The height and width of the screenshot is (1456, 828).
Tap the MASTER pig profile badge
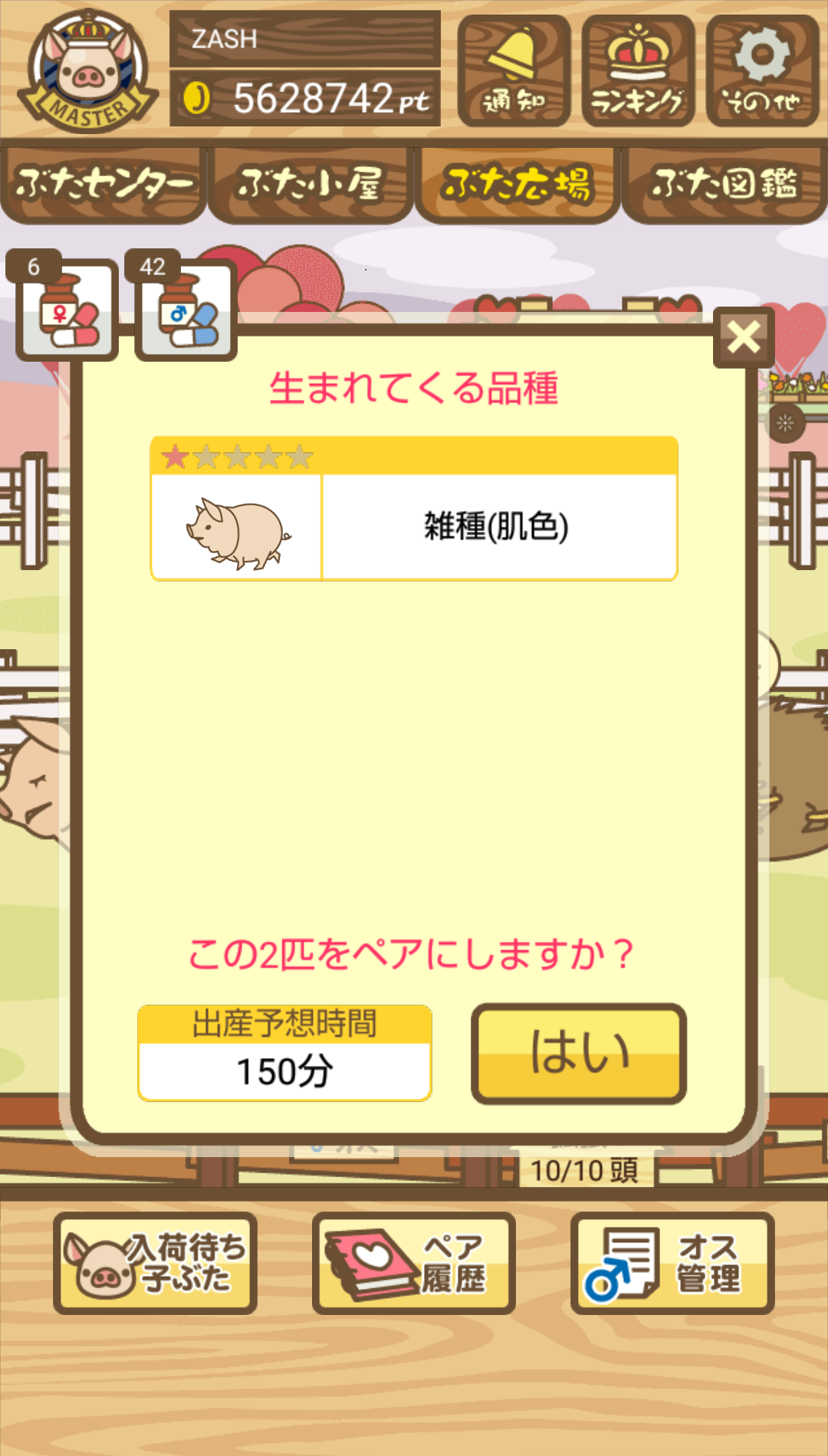(88, 71)
